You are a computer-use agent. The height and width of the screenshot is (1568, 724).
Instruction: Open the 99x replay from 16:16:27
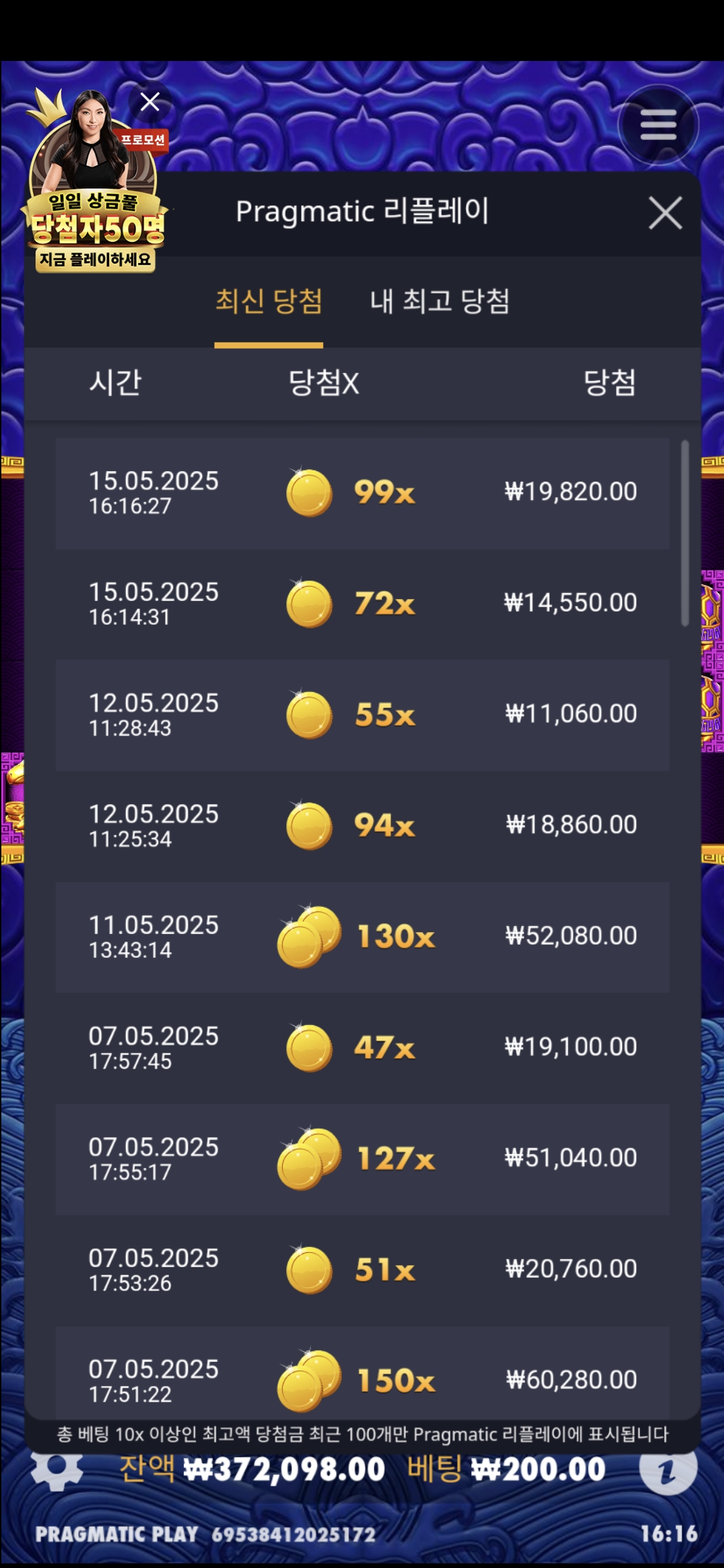click(x=362, y=493)
